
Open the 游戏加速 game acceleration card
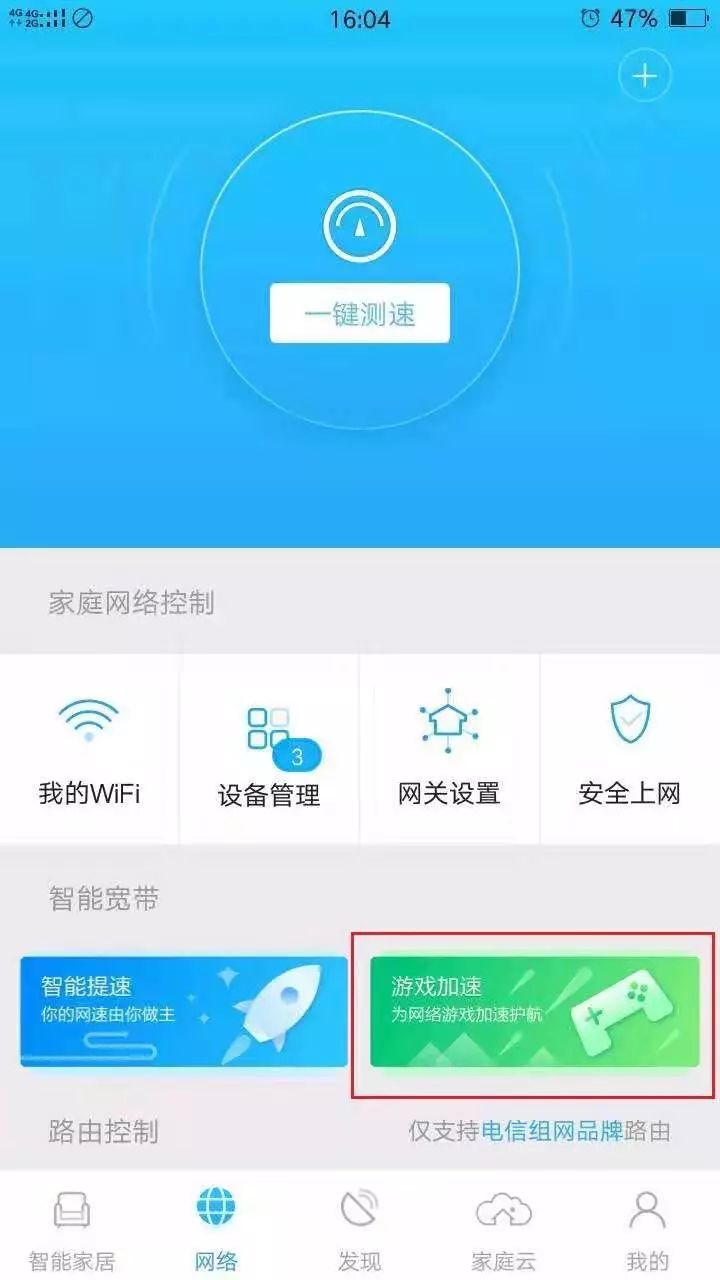534,1011
